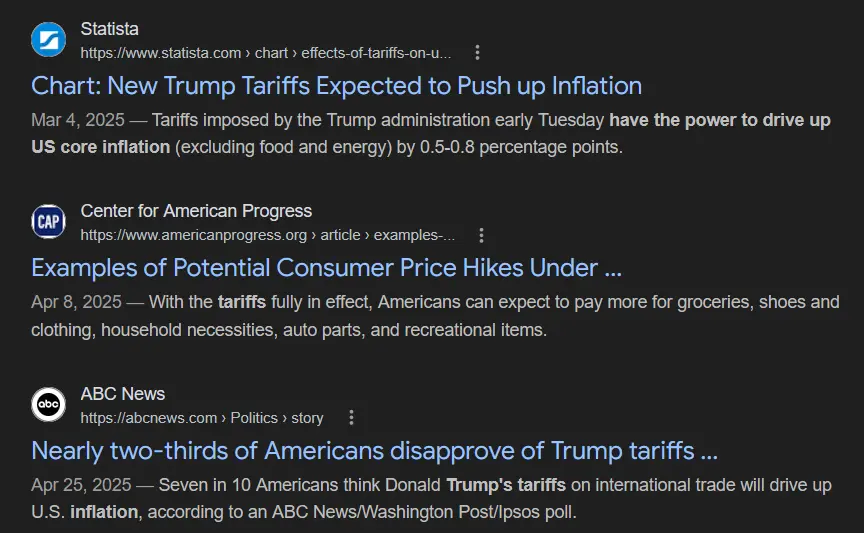864x533 pixels.
Task: Open the Statista chart on Trump tariffs and inflation
Action: pyautogui.click(x=336, y=86)
